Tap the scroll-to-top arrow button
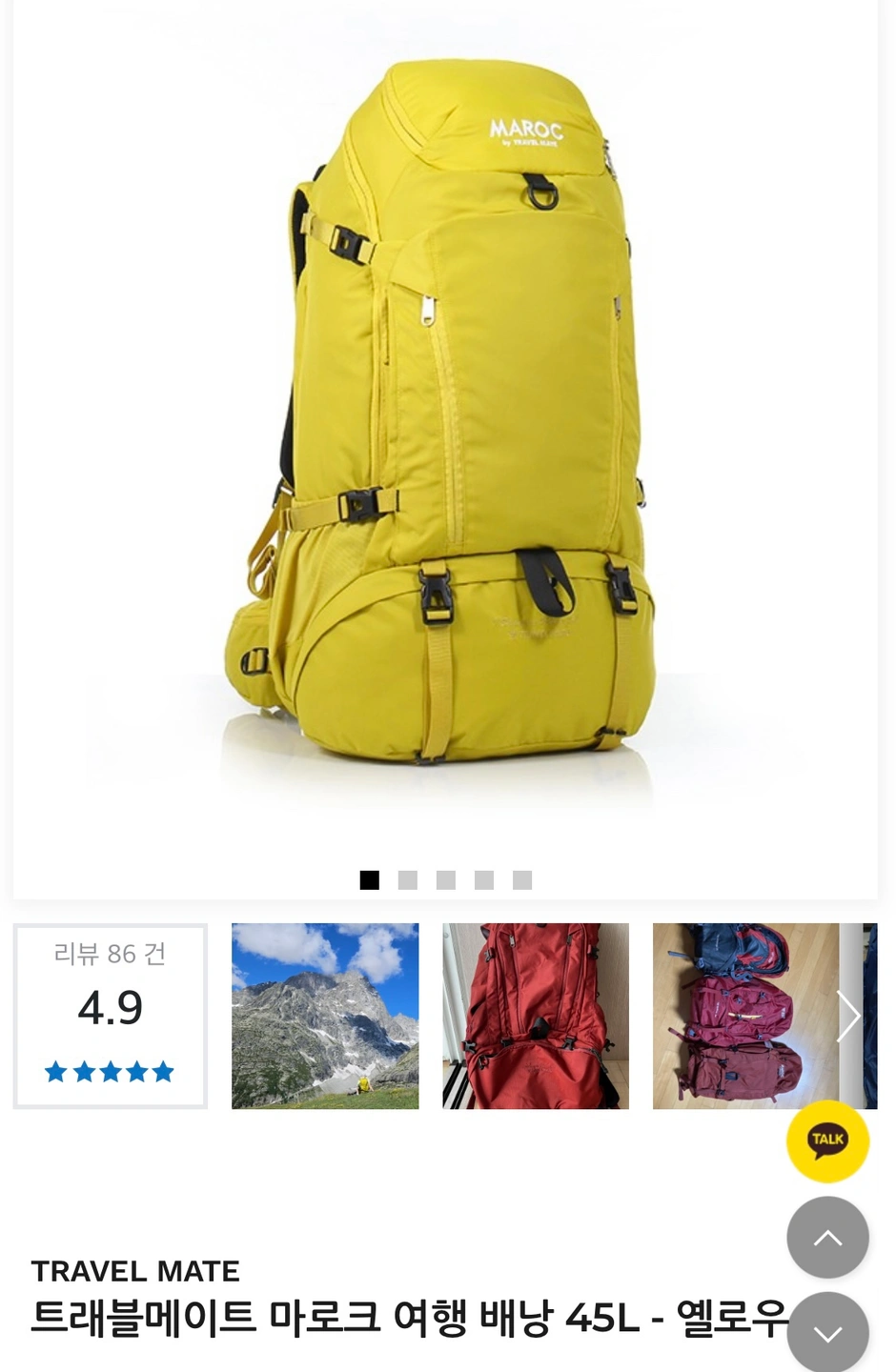Screen dimensions: 896x1372 coord(826,1237)
